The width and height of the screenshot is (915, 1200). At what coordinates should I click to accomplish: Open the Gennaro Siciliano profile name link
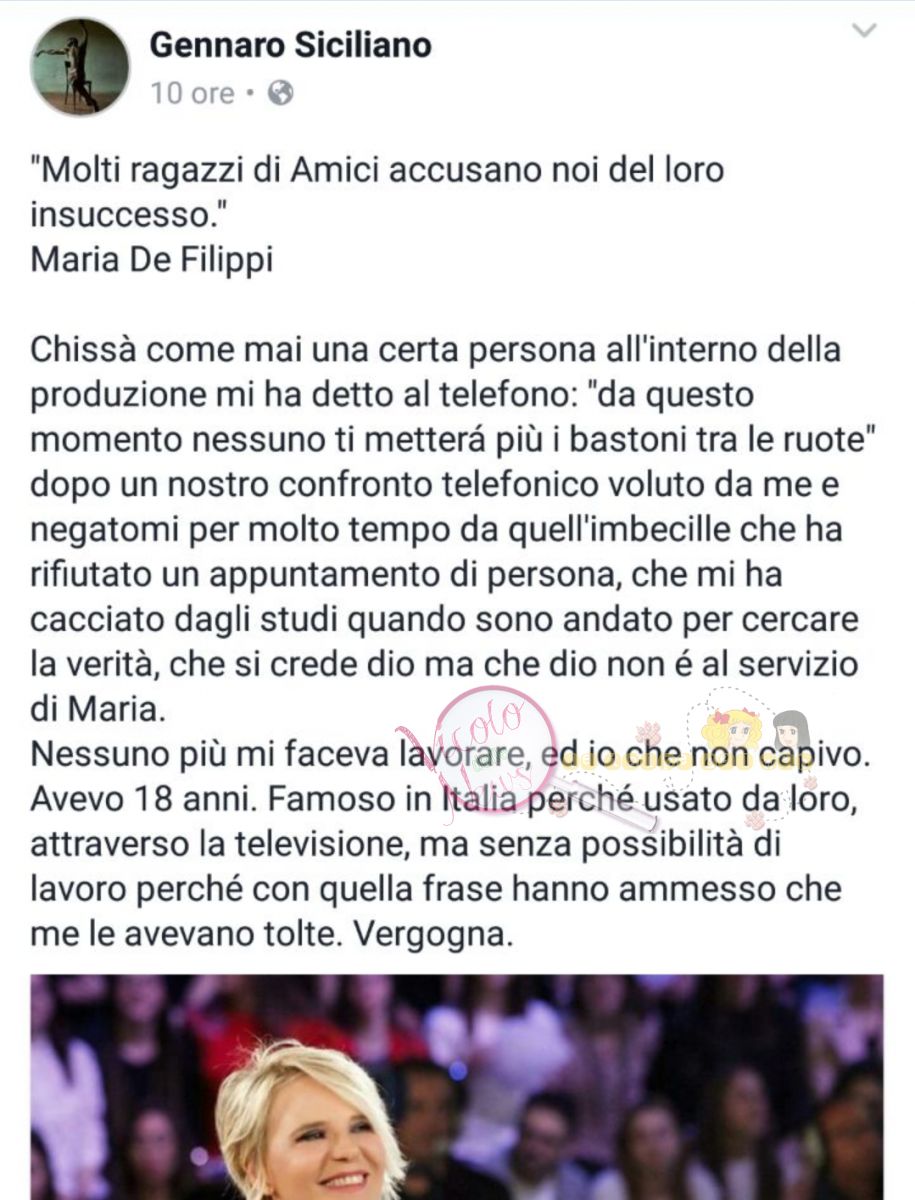290,44
